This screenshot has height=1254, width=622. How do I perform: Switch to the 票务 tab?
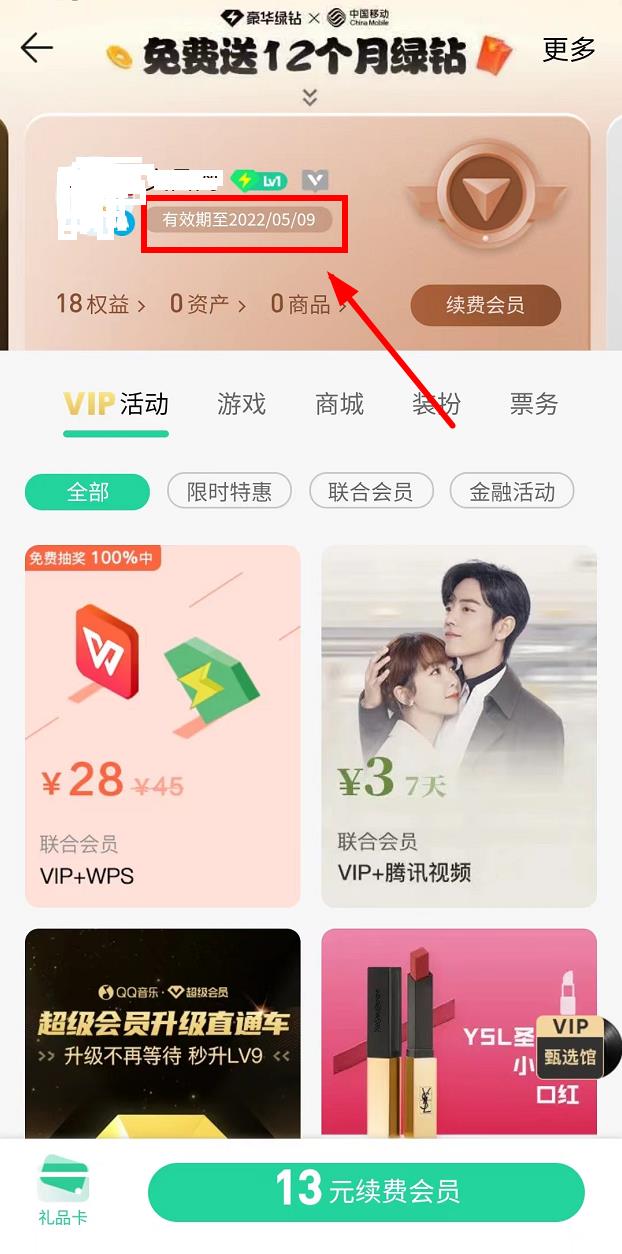click(x=534, y=404)
